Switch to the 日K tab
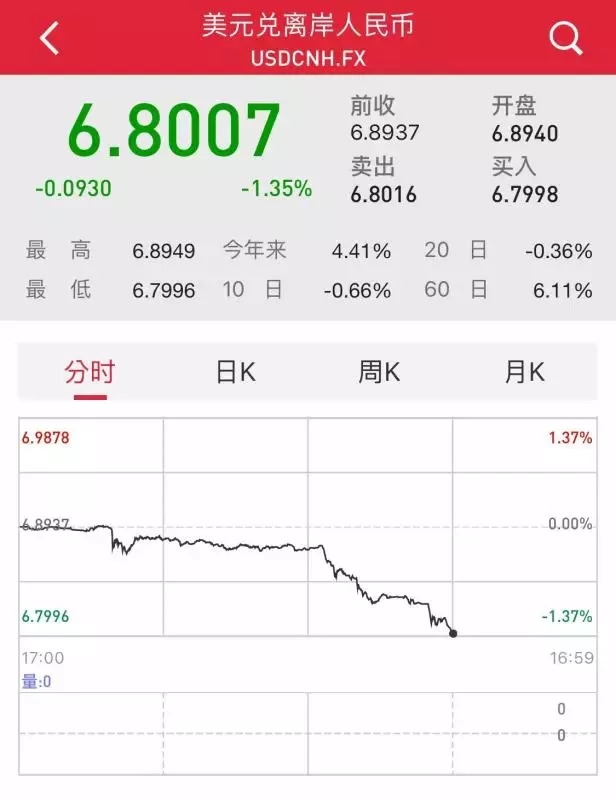Image resolution: width=616 pixels, height=800 pixels. coord(236,373)
